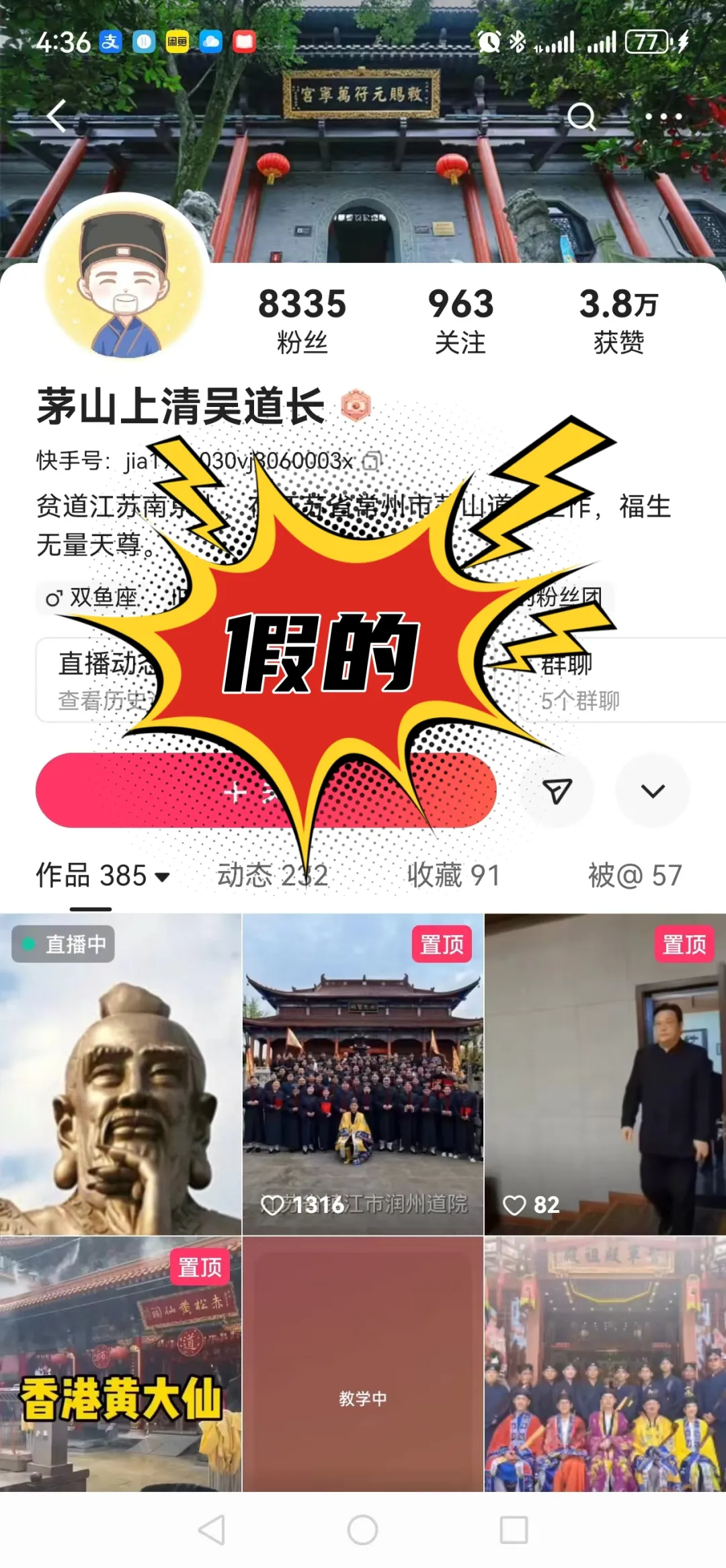Enter the 直播中 live stream

click(x=120, y=1074)
